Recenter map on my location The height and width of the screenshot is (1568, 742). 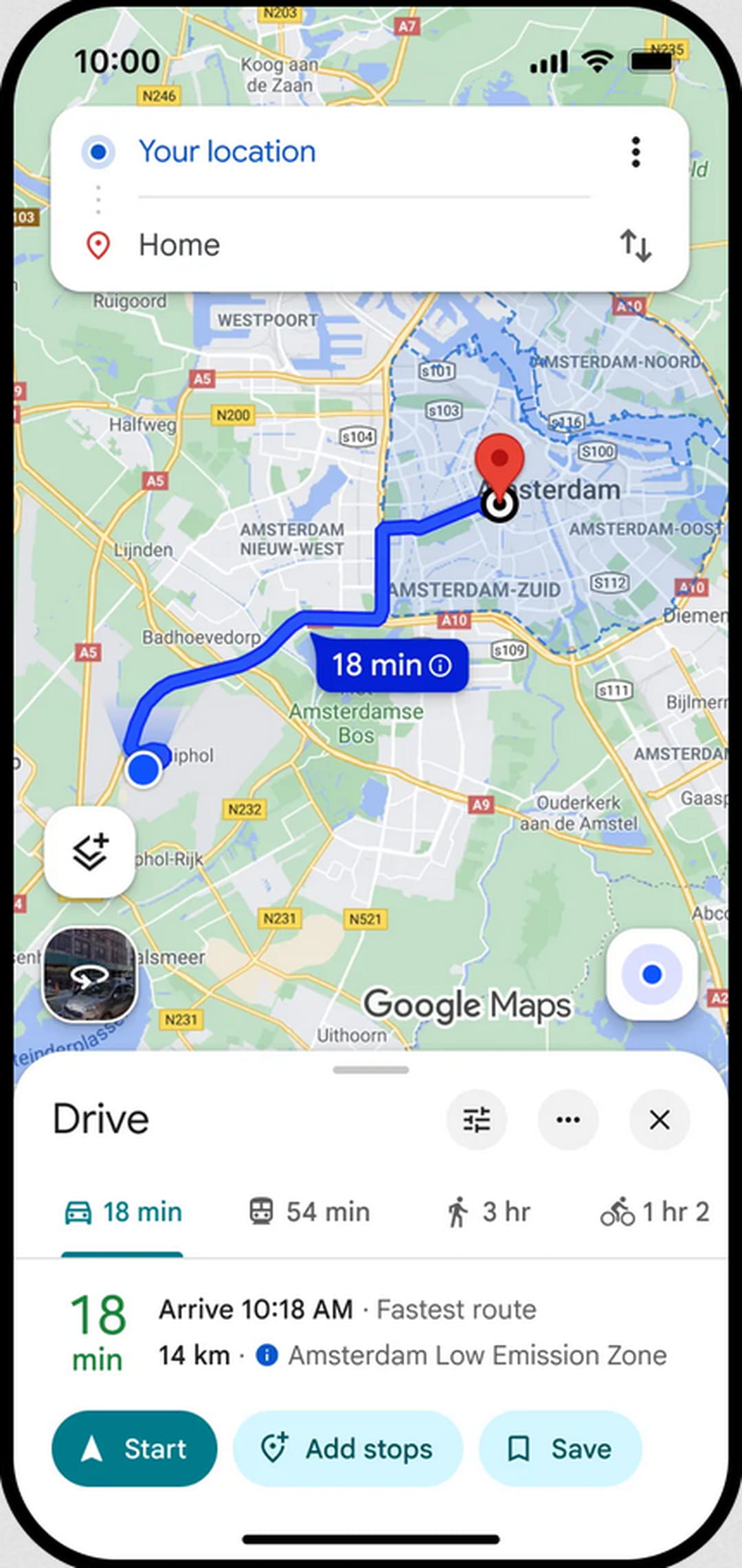pyautogui.click(x=652, y=975)
